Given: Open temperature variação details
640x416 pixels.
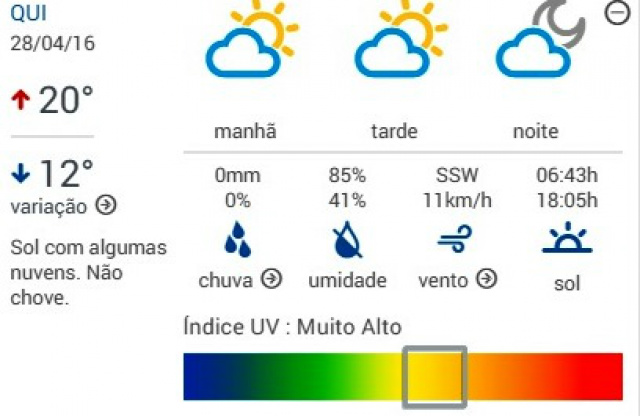Looking at the screenshot, I should [106, 206].
